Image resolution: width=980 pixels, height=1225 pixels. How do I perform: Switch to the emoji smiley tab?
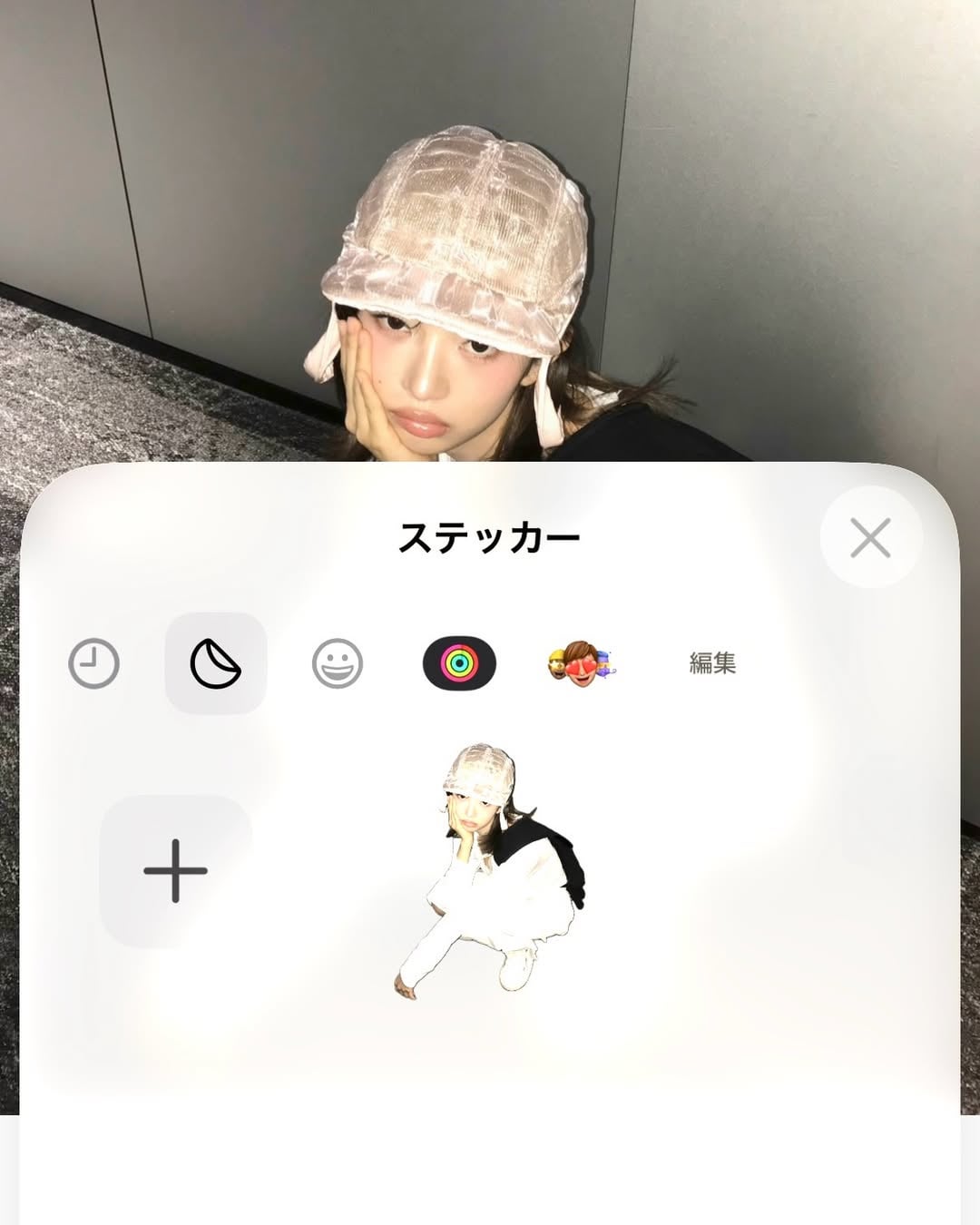tap(338, 663)
